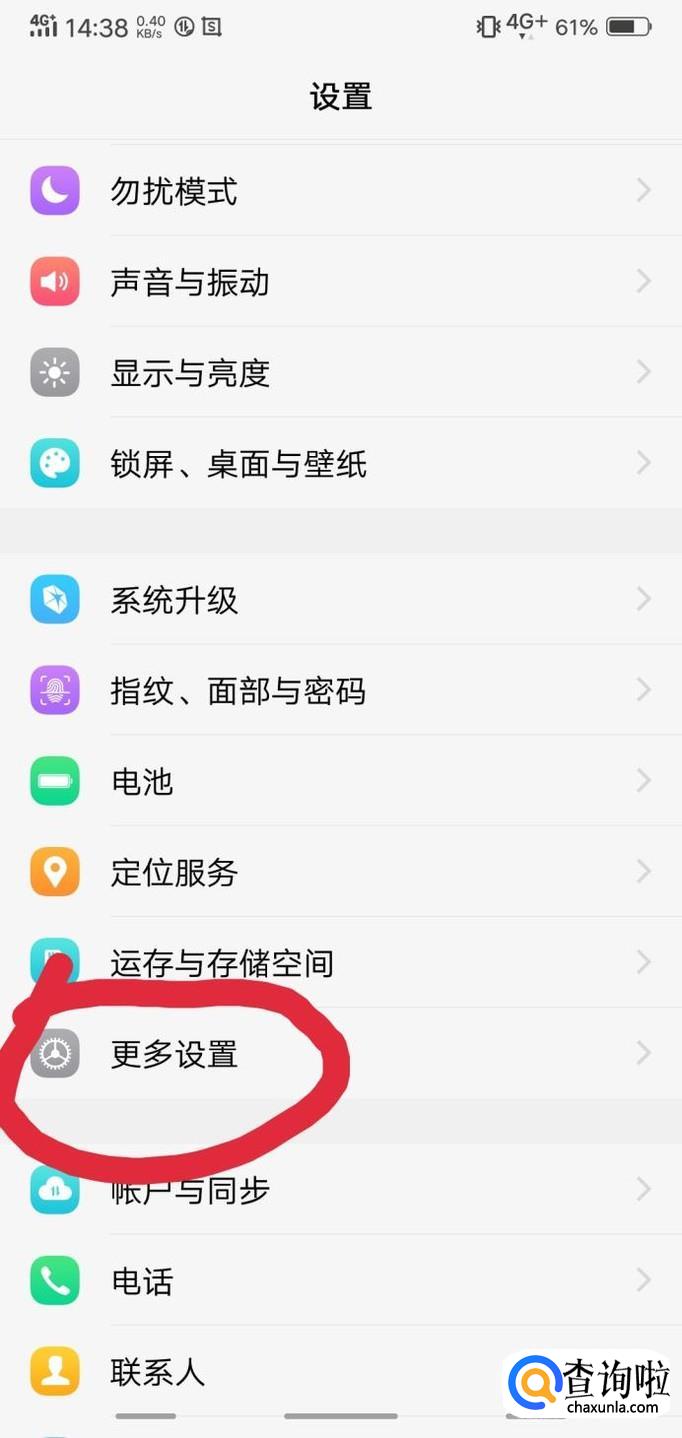Viewport: 682px width, 1438px height.
Task: Open 定位服务
Action: [341, 872]
